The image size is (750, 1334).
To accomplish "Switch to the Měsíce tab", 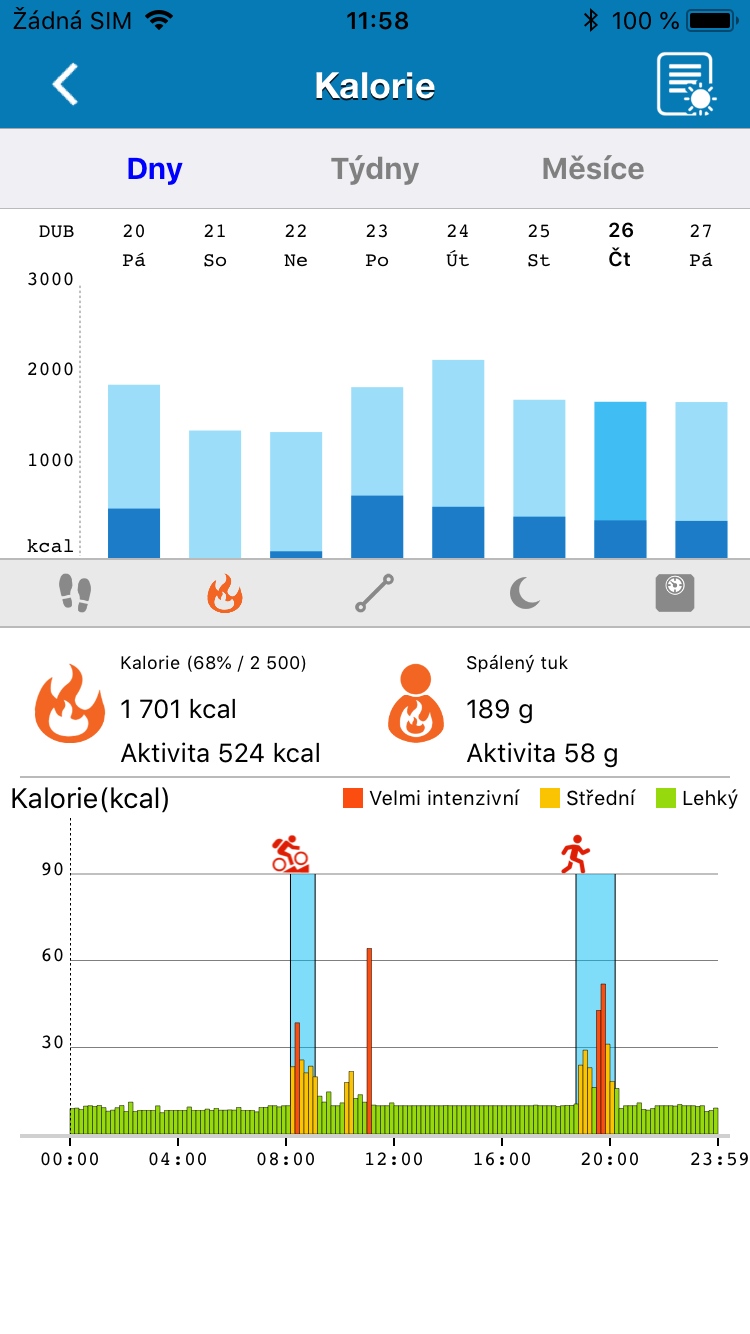I will (x=593, y=169).
